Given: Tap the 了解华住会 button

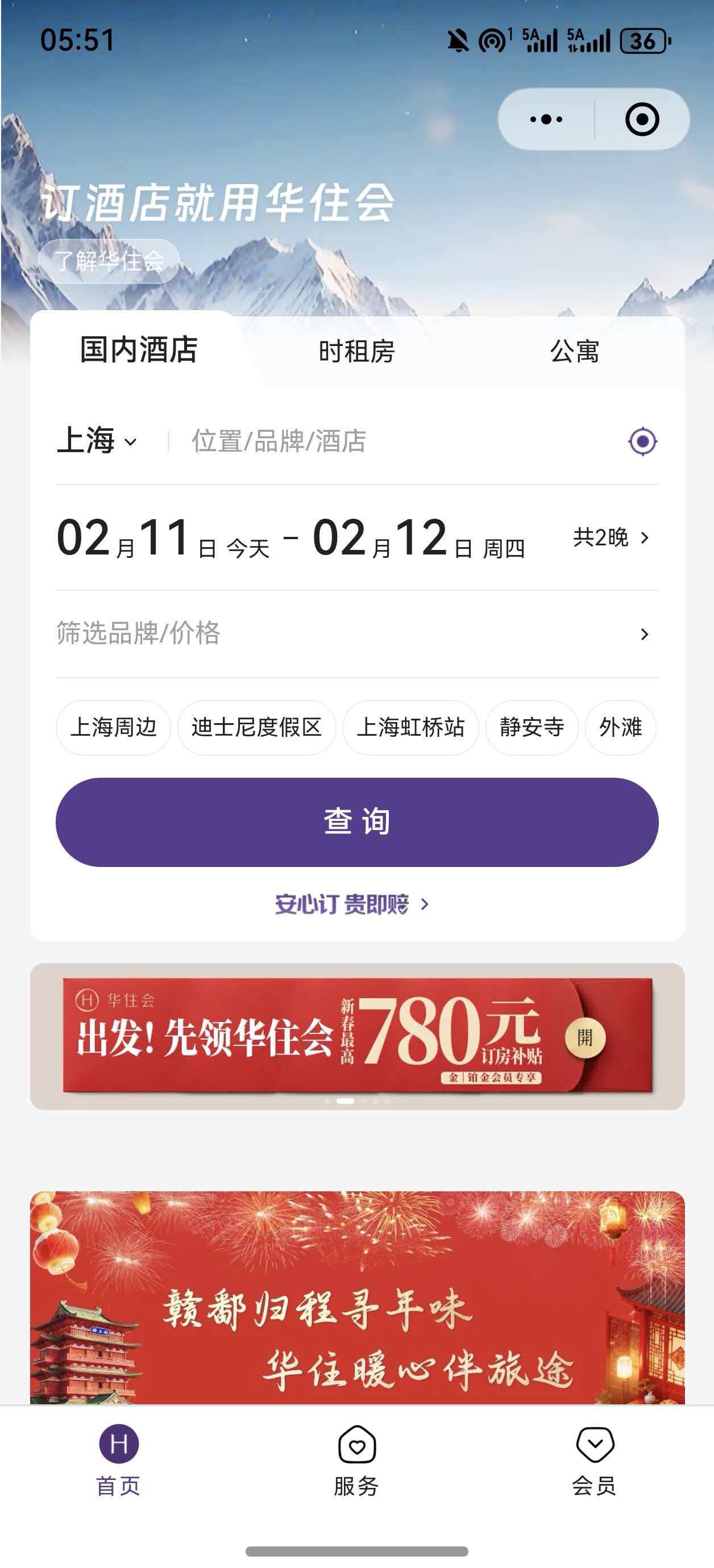Looking at the screenshot, I should (109, 261).
